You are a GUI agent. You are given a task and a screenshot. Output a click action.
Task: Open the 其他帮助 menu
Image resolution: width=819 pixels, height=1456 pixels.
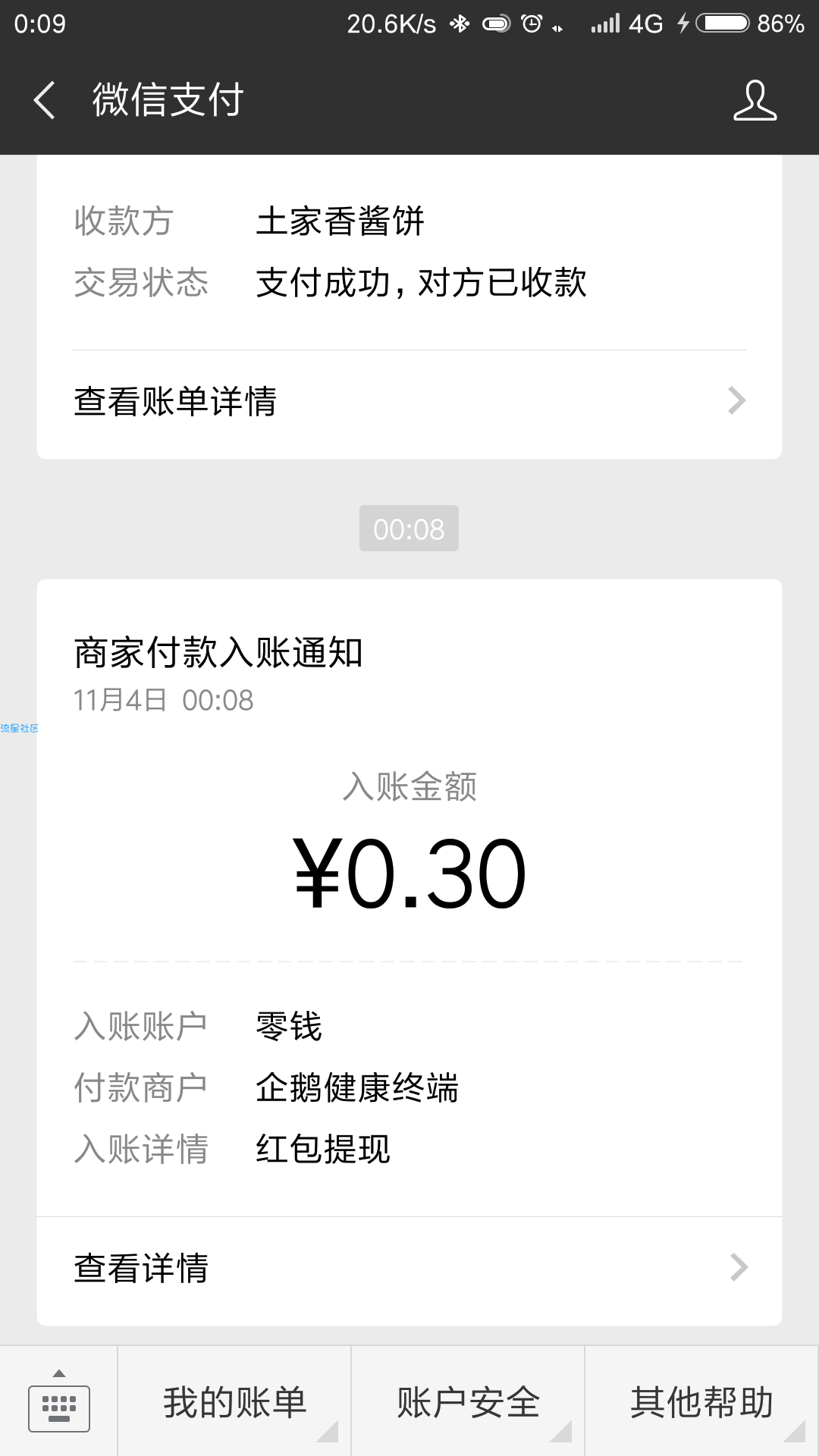coord(702,1402)
